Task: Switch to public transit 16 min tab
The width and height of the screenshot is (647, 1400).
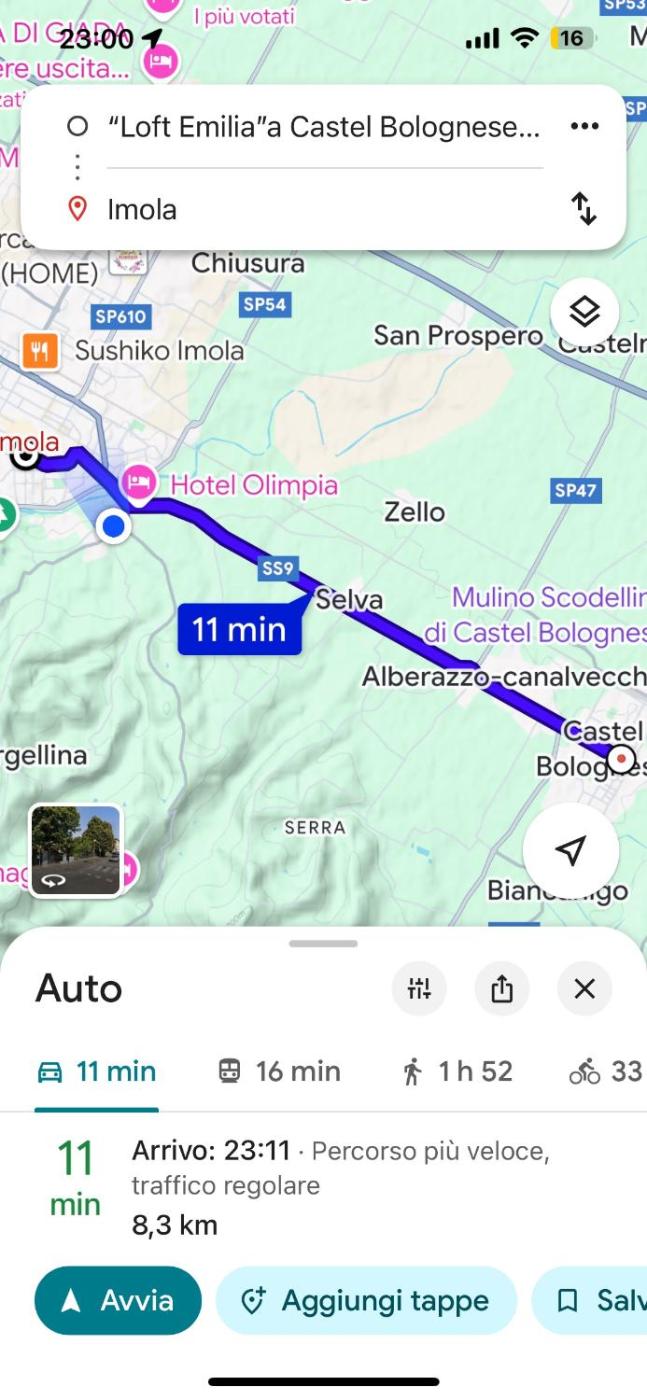Action: click(279, 1072)
